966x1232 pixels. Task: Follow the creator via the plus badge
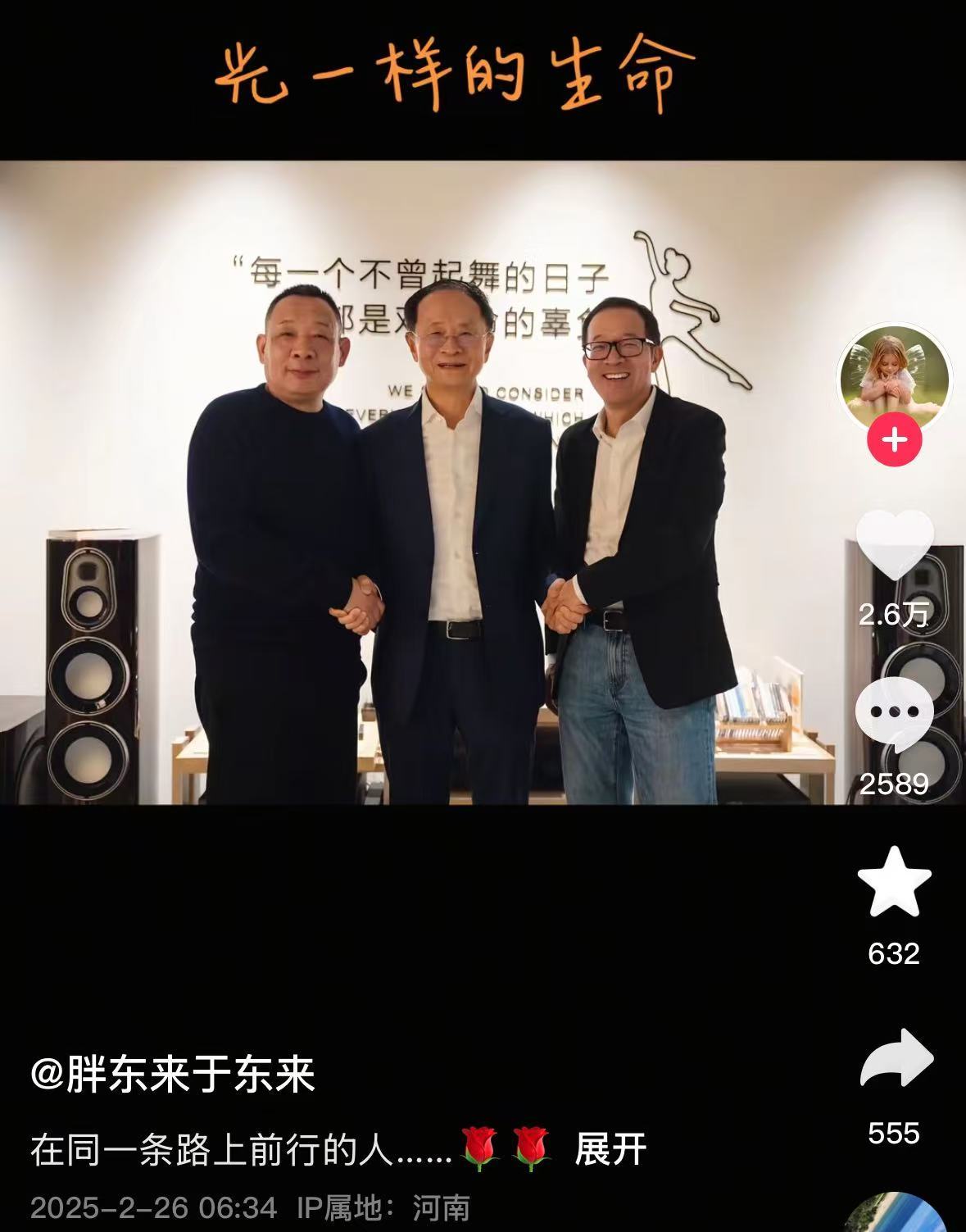(894, 440)
